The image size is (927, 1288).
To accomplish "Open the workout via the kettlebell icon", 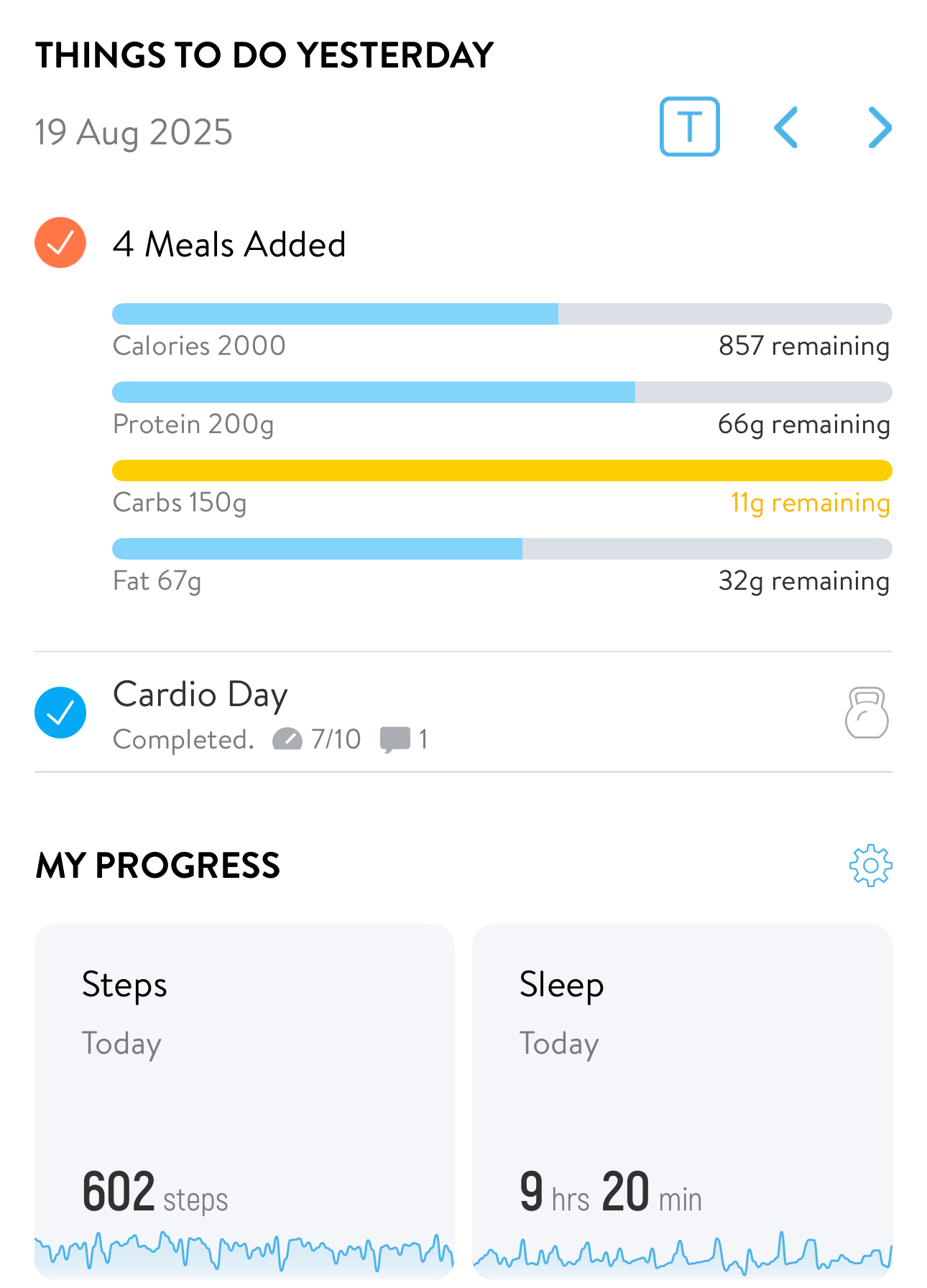I will click(x=866, y=715).
